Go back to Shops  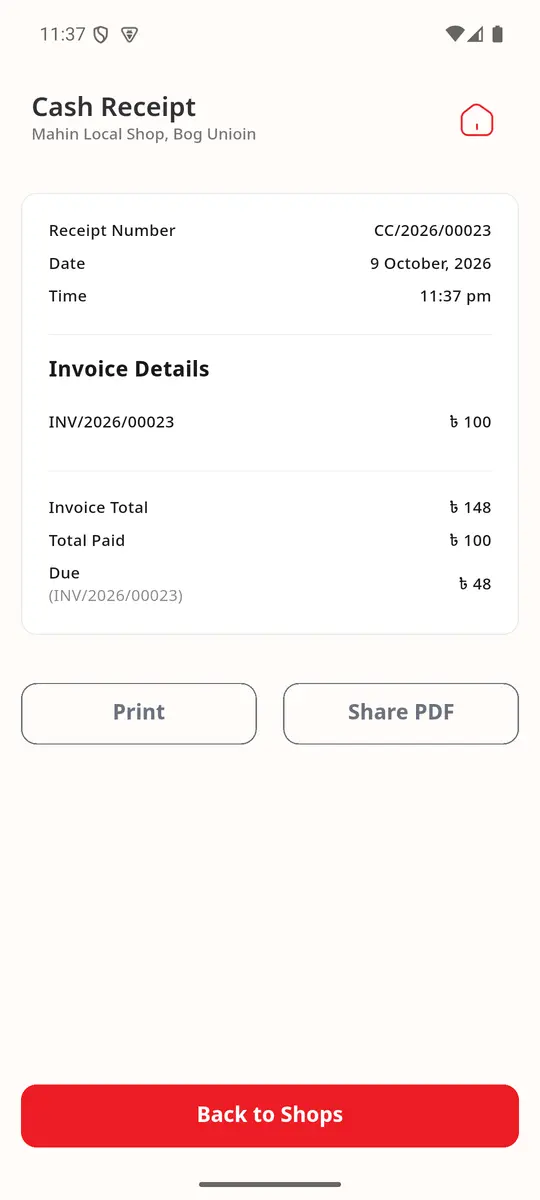click(x=270, y=1115)
